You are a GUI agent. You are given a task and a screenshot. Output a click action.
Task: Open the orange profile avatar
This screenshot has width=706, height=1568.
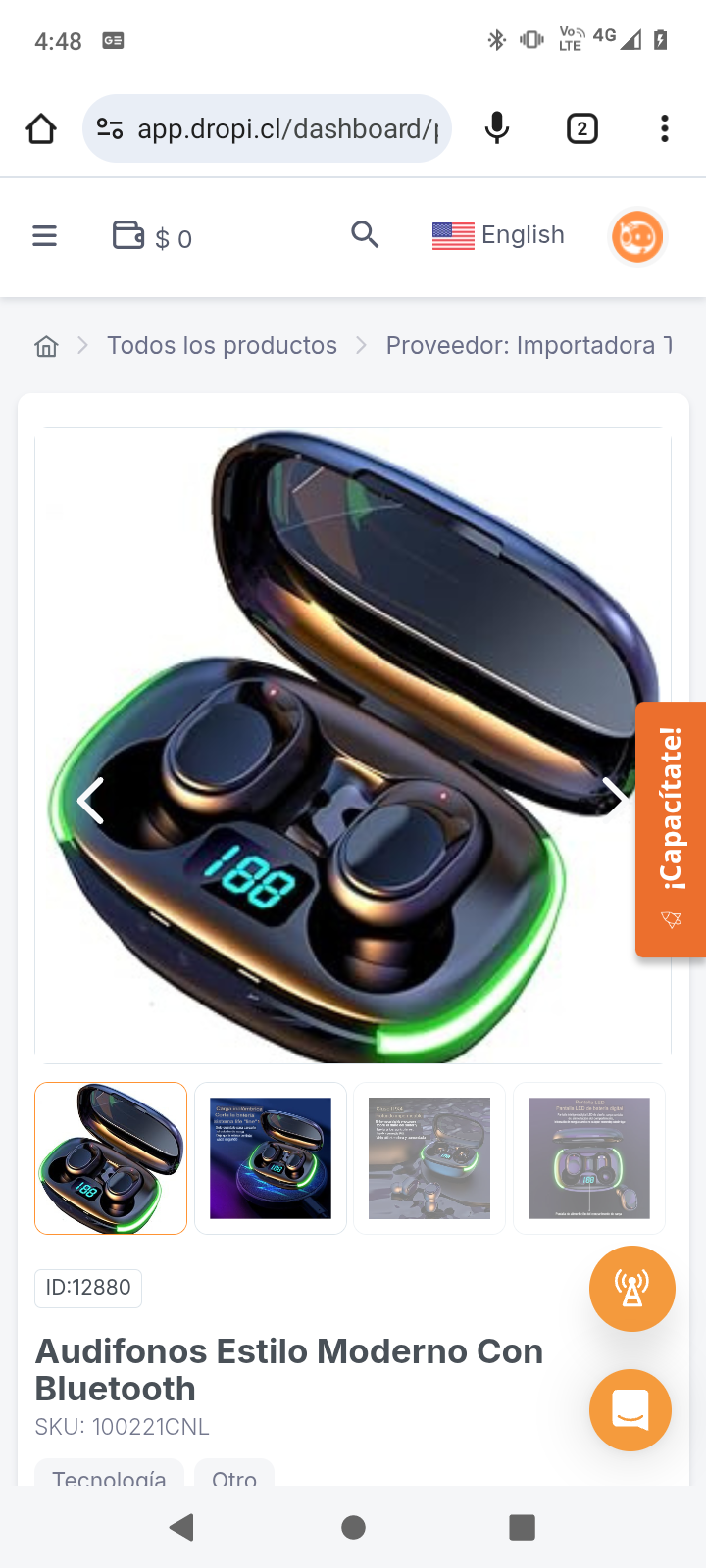tap(637, 236)
